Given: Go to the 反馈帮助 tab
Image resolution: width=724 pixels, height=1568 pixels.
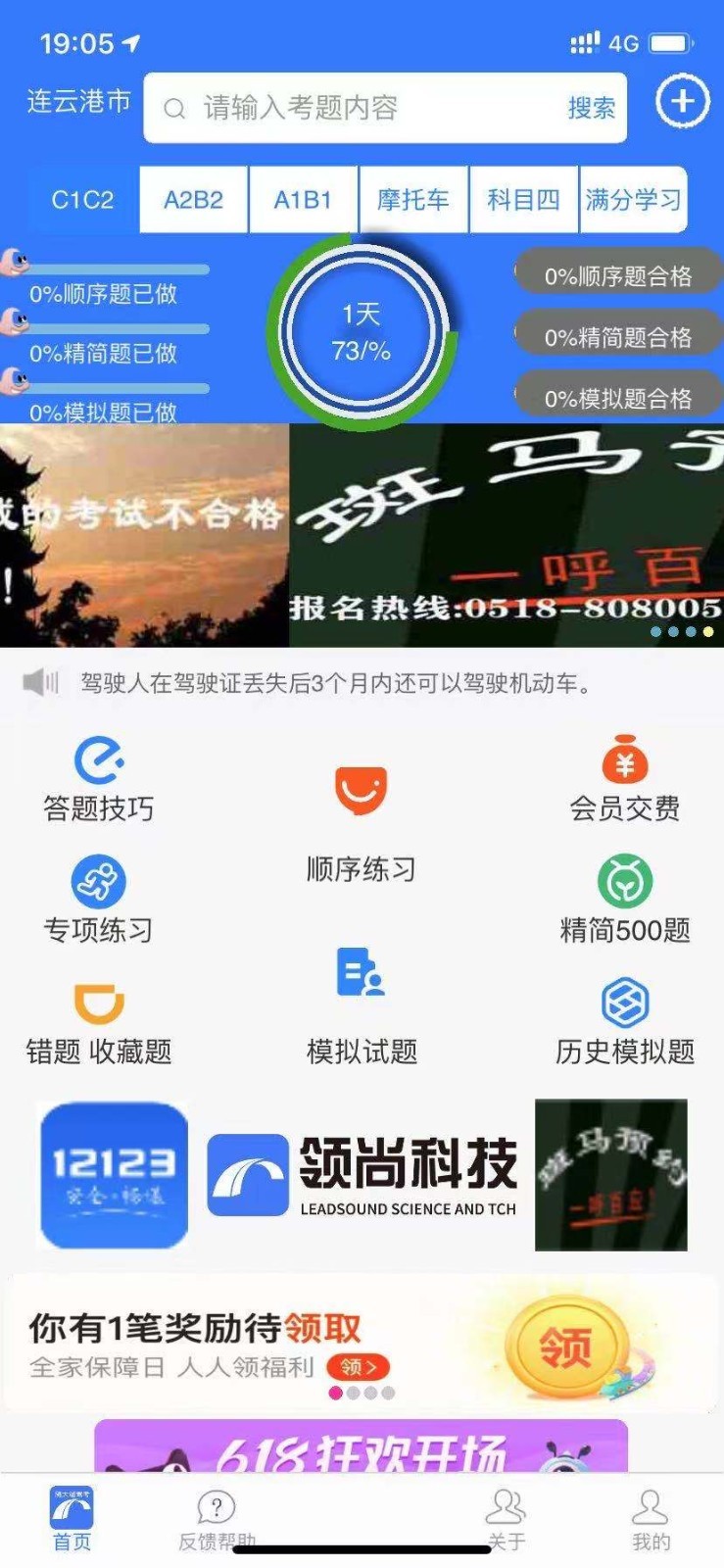Looking at the screenshot, I should click(x=217, y=1520).
